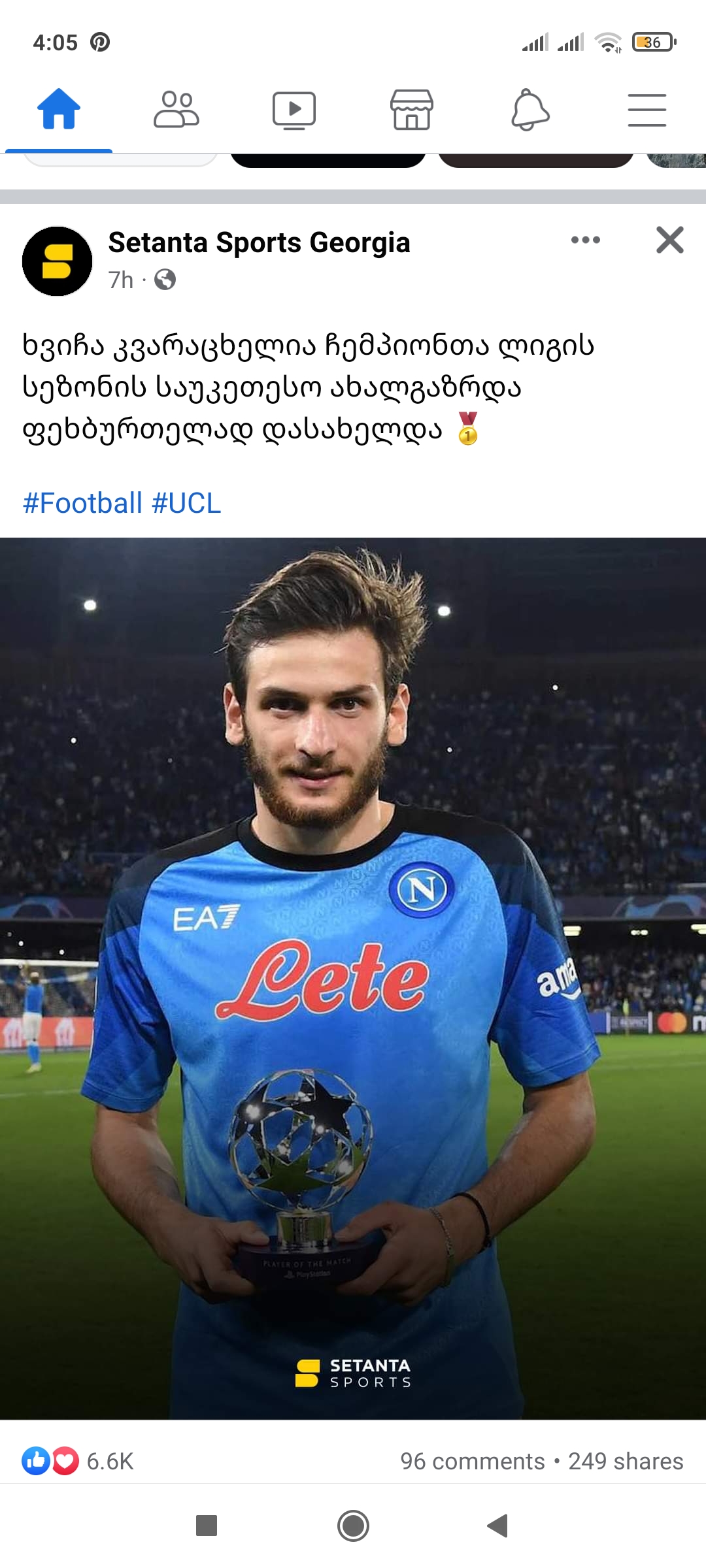
Task: Open the three-dot post options menu
Action: click(x=585, y=240)
